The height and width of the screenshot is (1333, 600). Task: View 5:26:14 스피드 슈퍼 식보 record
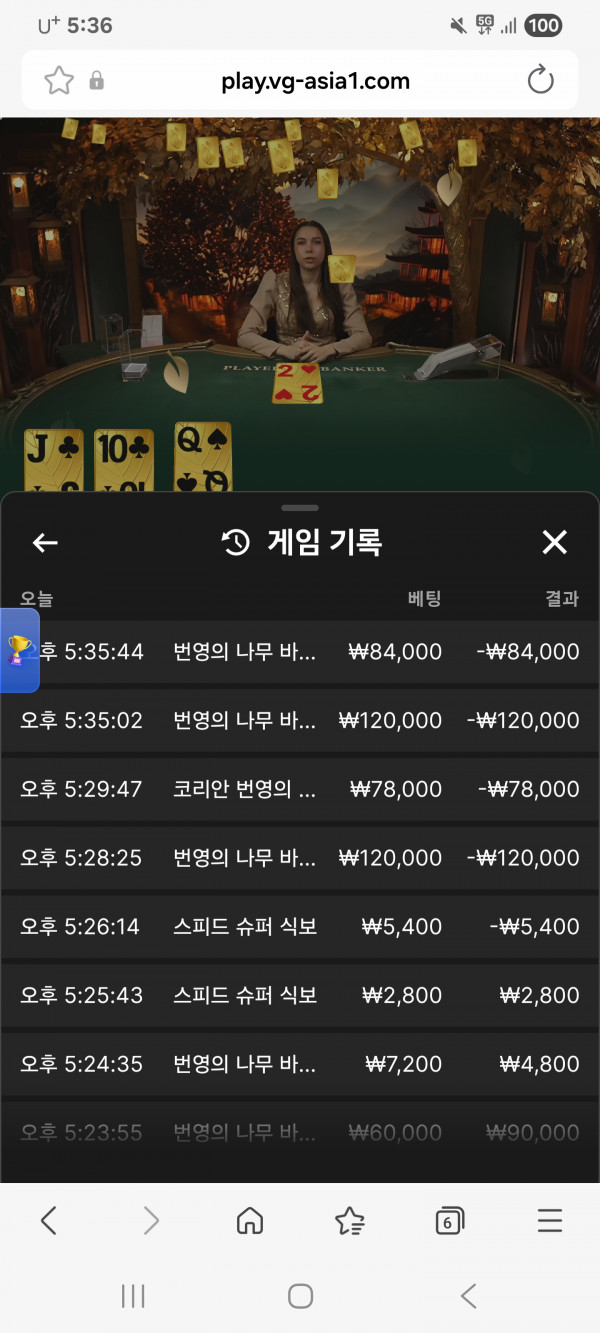(300, 927)
